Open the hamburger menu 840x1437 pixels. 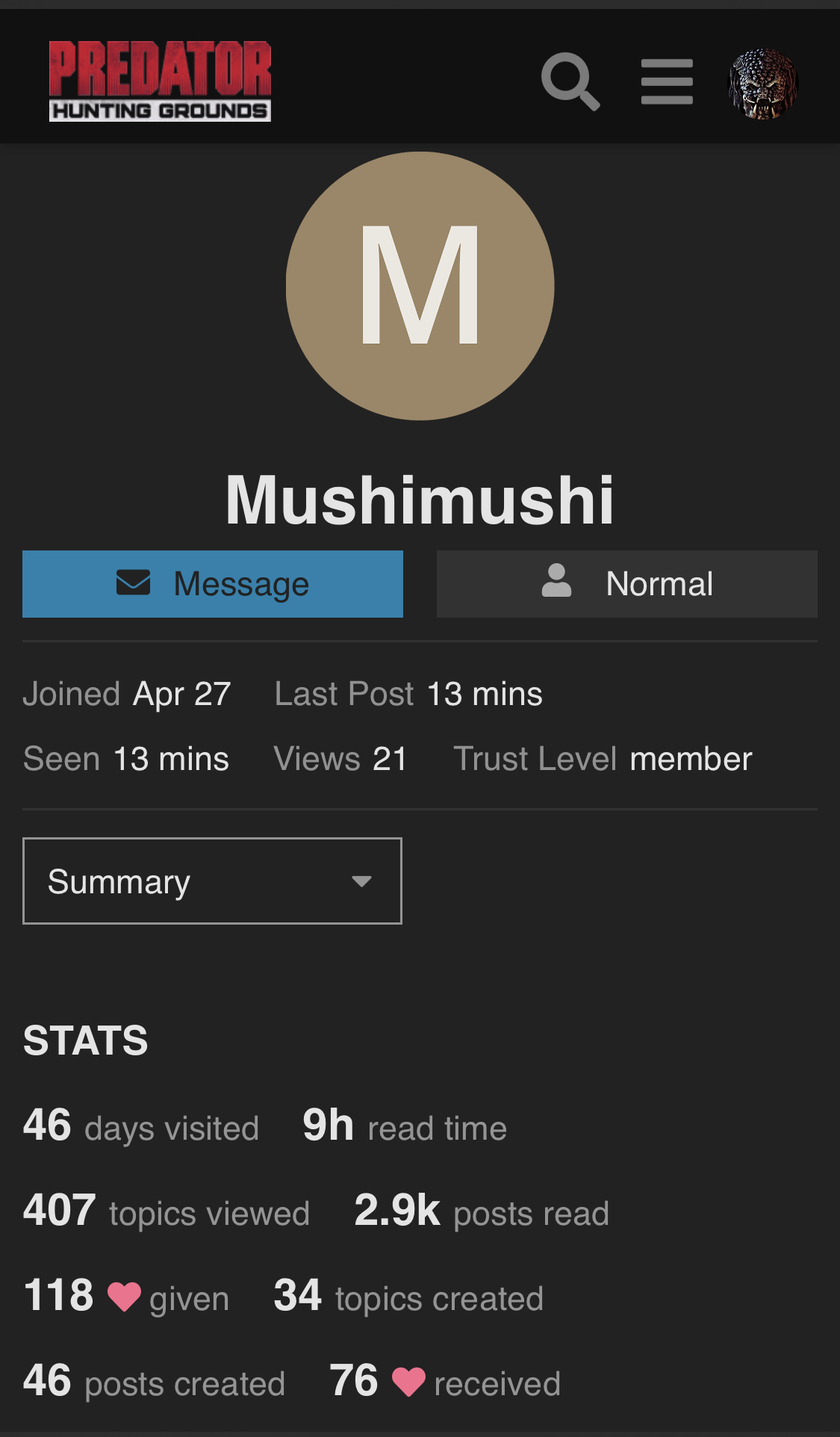tap(667, 81)
